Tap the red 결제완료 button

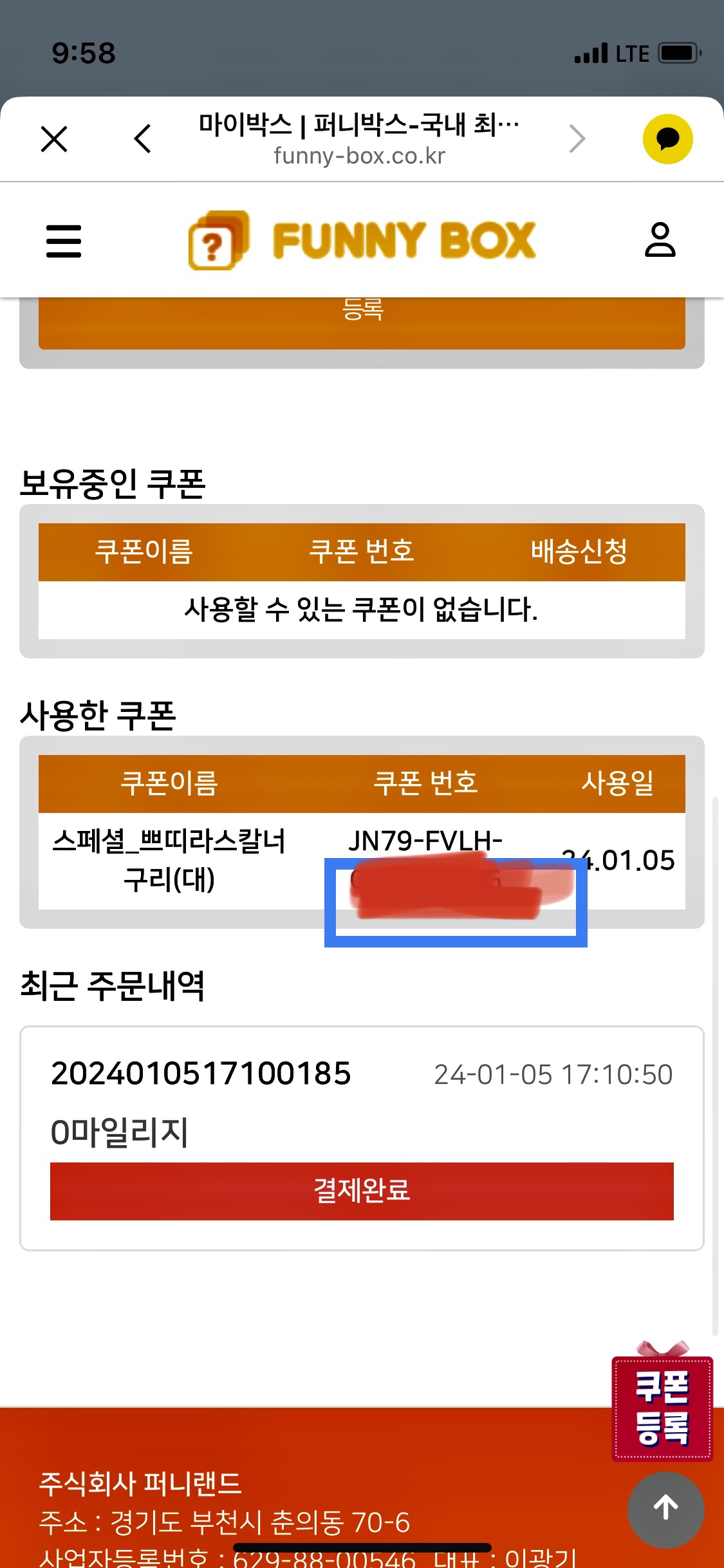pos(362,1191)
